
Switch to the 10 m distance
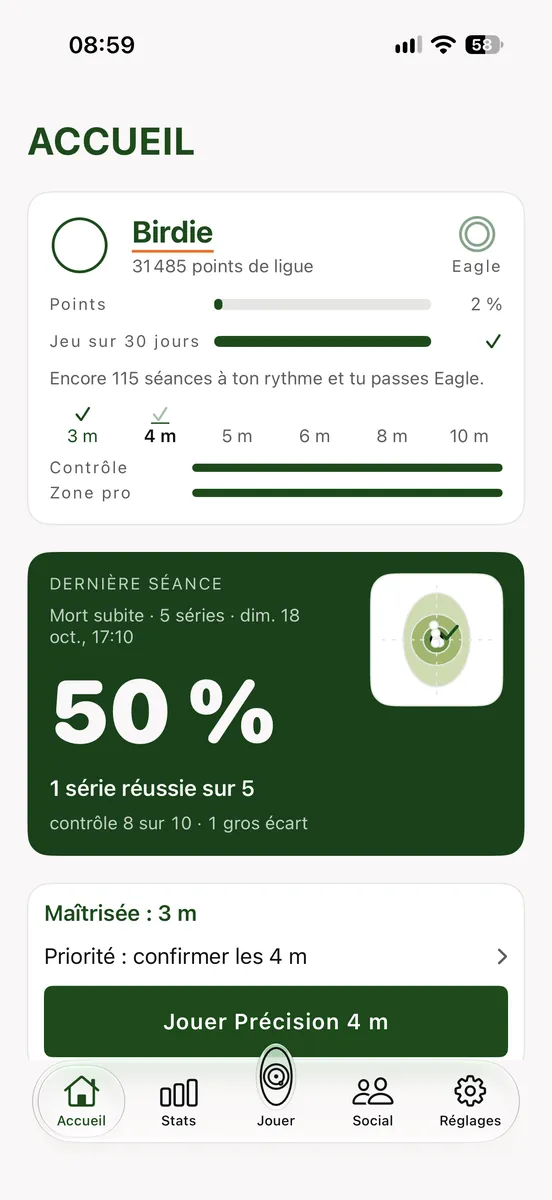[469, 436]
